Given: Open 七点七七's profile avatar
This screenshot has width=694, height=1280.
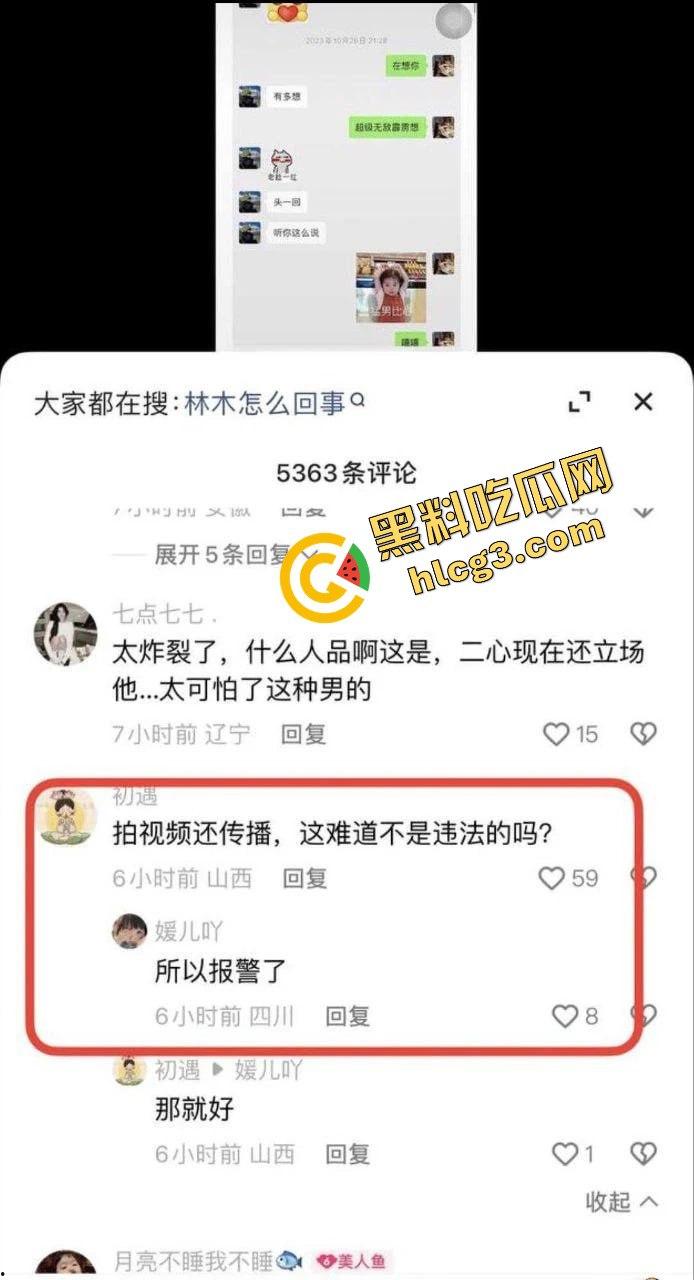Looking at the screenshot, I should point(66,634).
